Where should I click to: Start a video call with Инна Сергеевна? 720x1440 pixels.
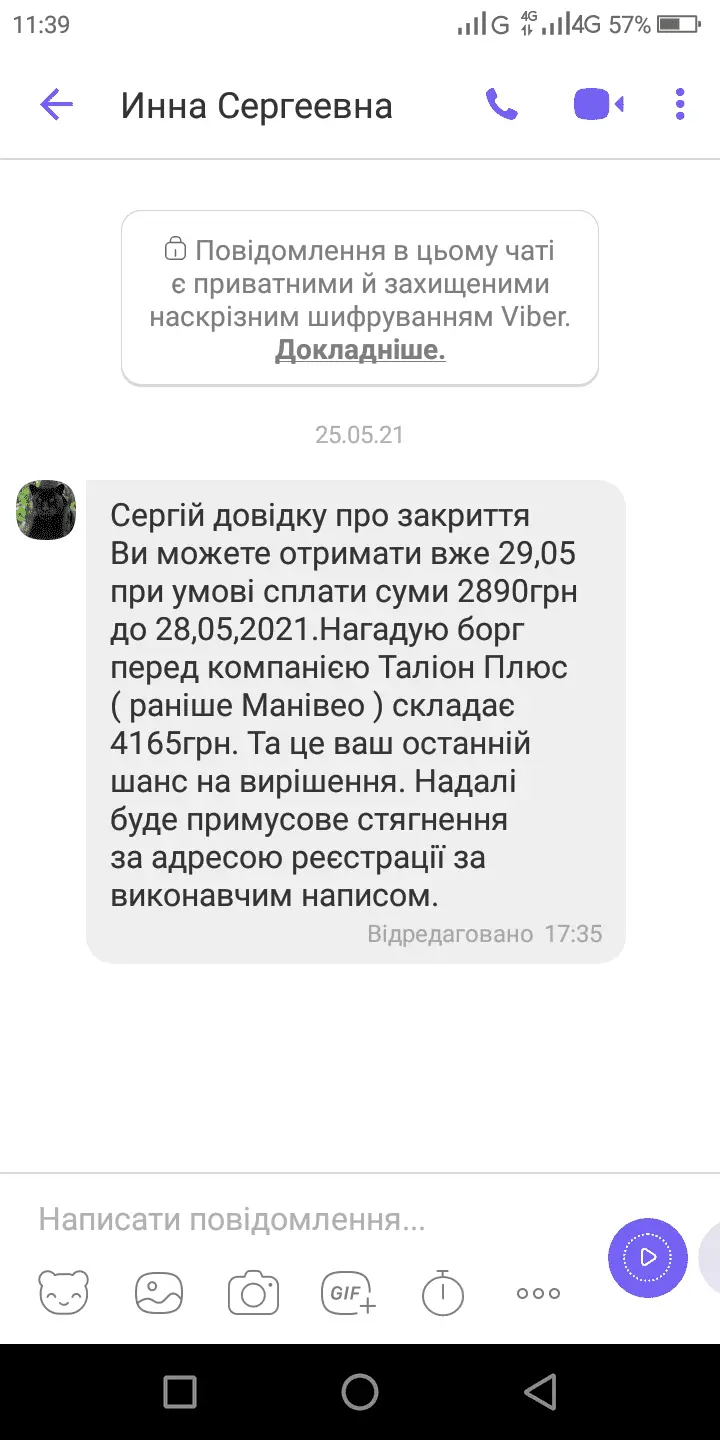click(598, 105)
